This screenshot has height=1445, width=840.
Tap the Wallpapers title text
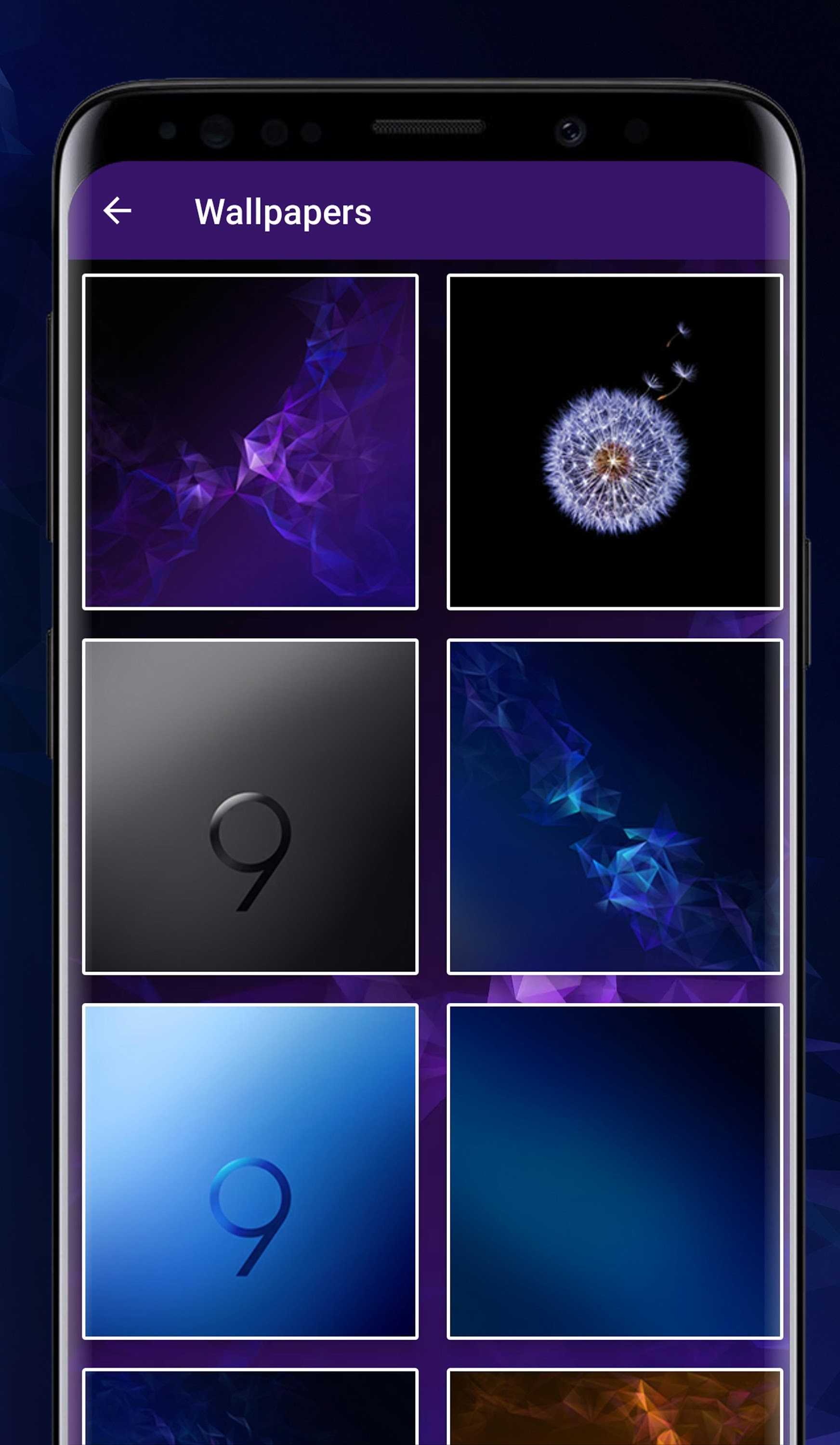[282, 212]
